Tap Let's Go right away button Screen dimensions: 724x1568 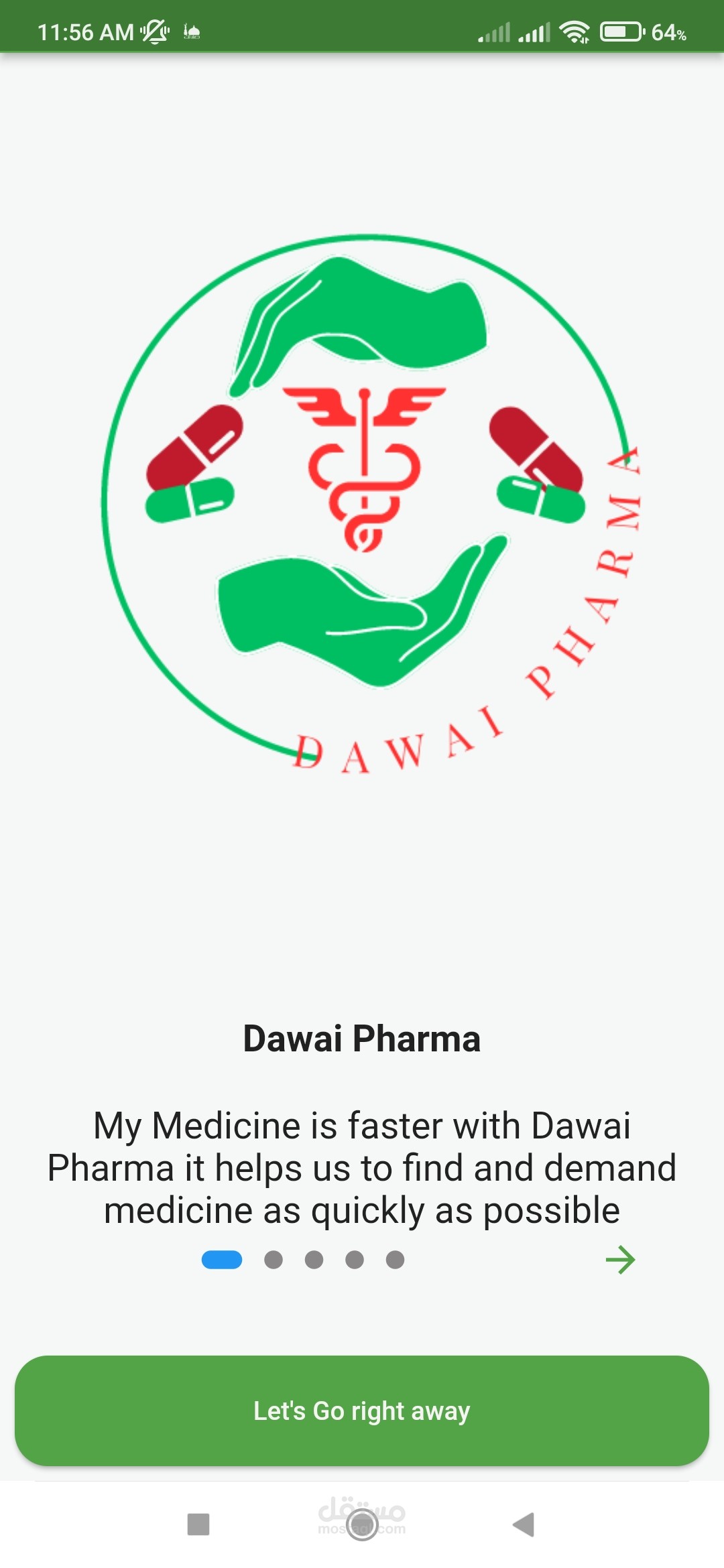pos(362,1411)
